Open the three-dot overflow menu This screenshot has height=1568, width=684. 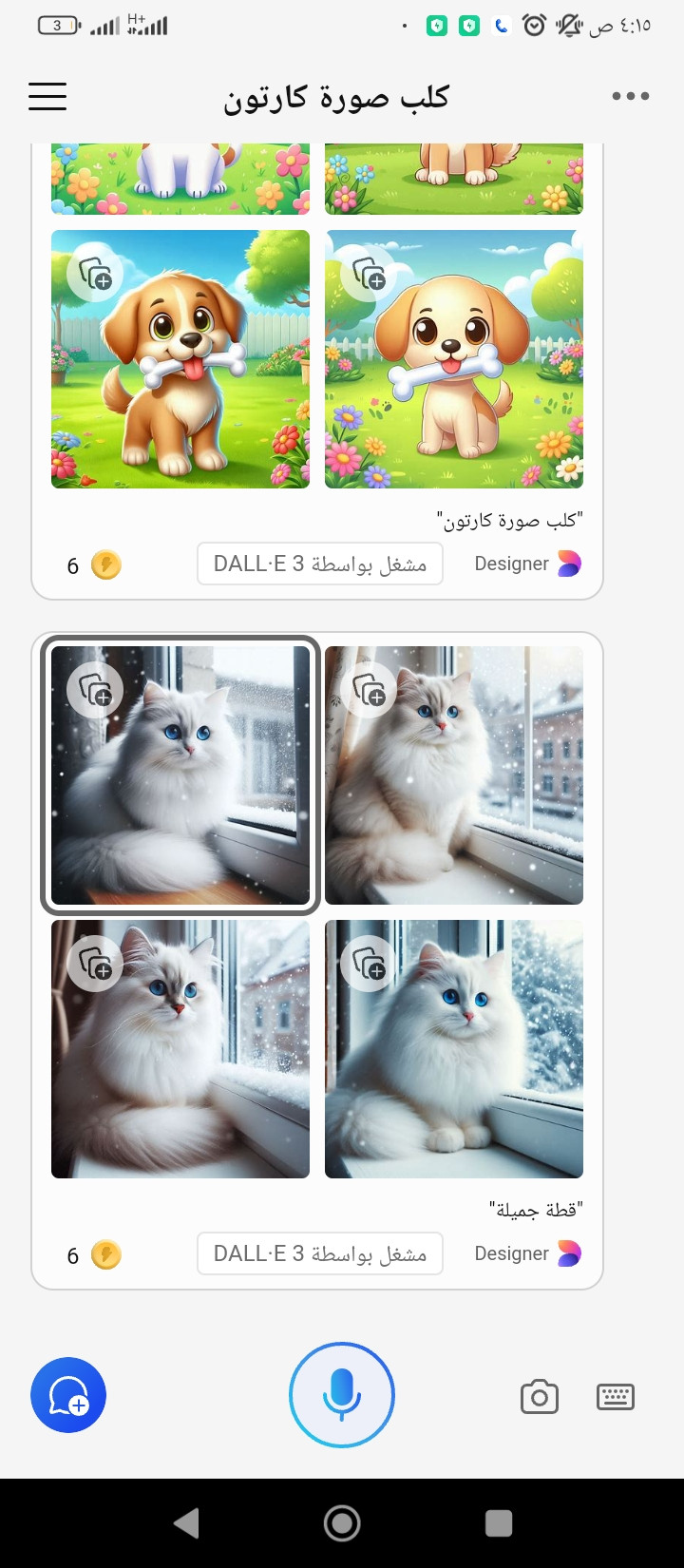(631, 96)
